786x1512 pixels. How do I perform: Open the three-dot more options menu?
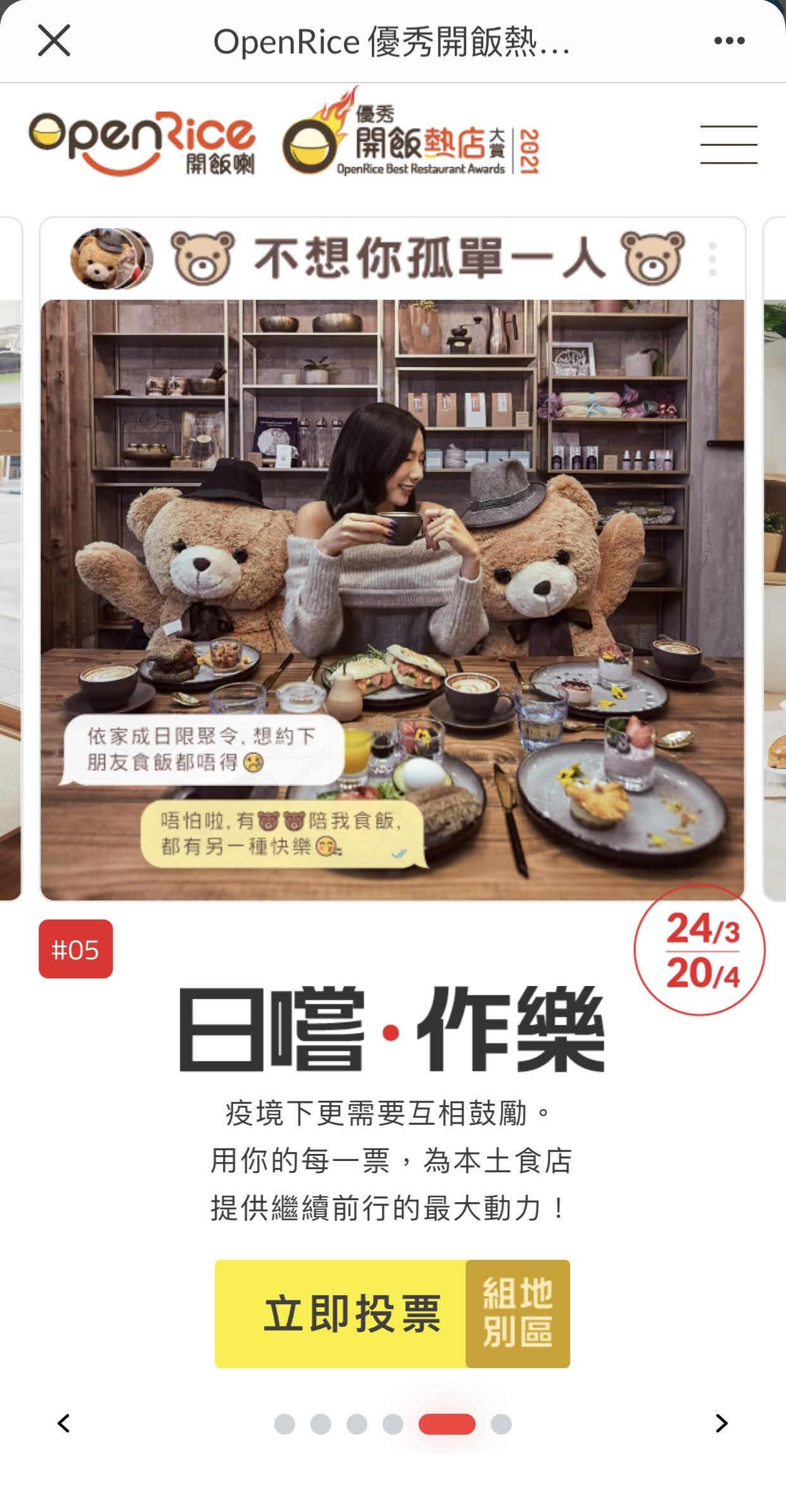(729, 41)
